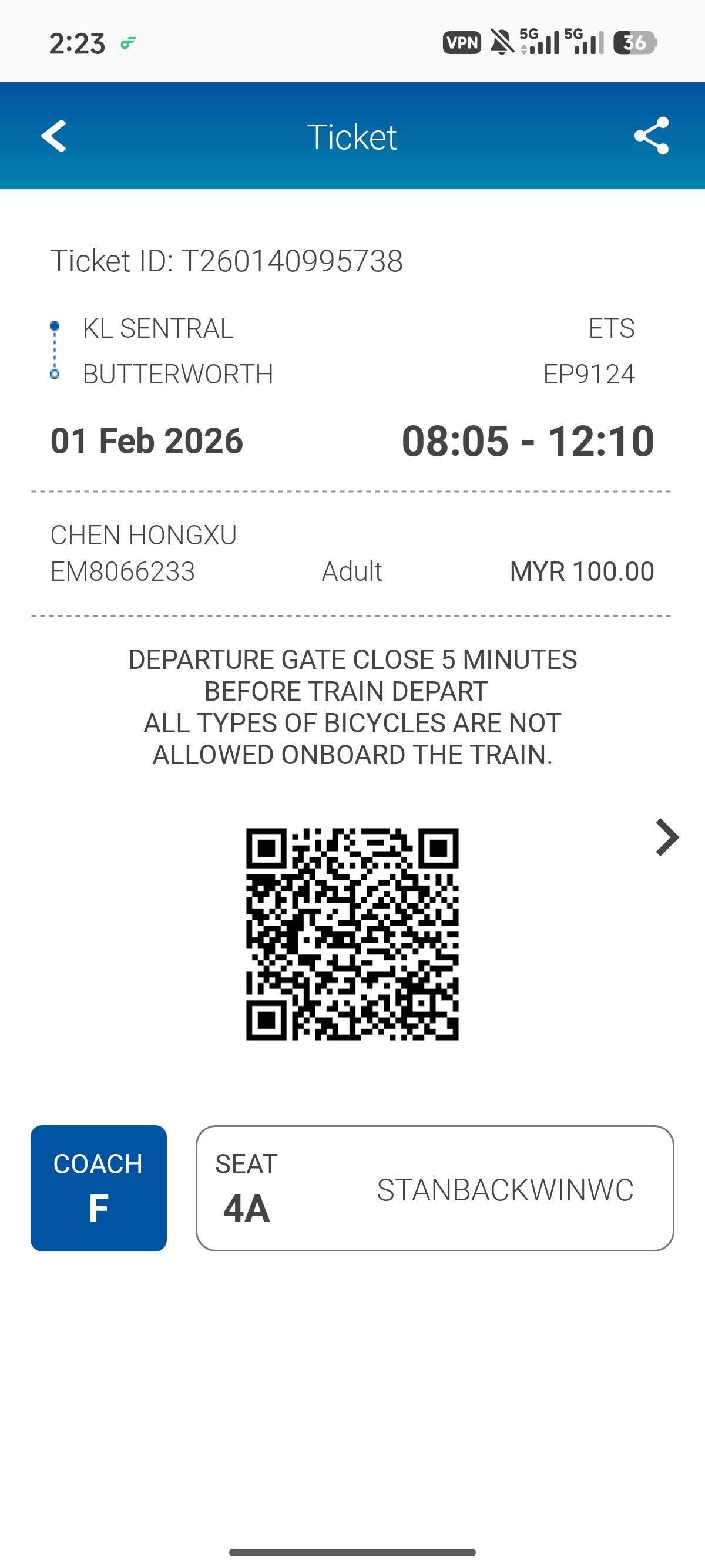Go back from the Ticket screen
The image size is (705, 1568).
pos(53,136)
